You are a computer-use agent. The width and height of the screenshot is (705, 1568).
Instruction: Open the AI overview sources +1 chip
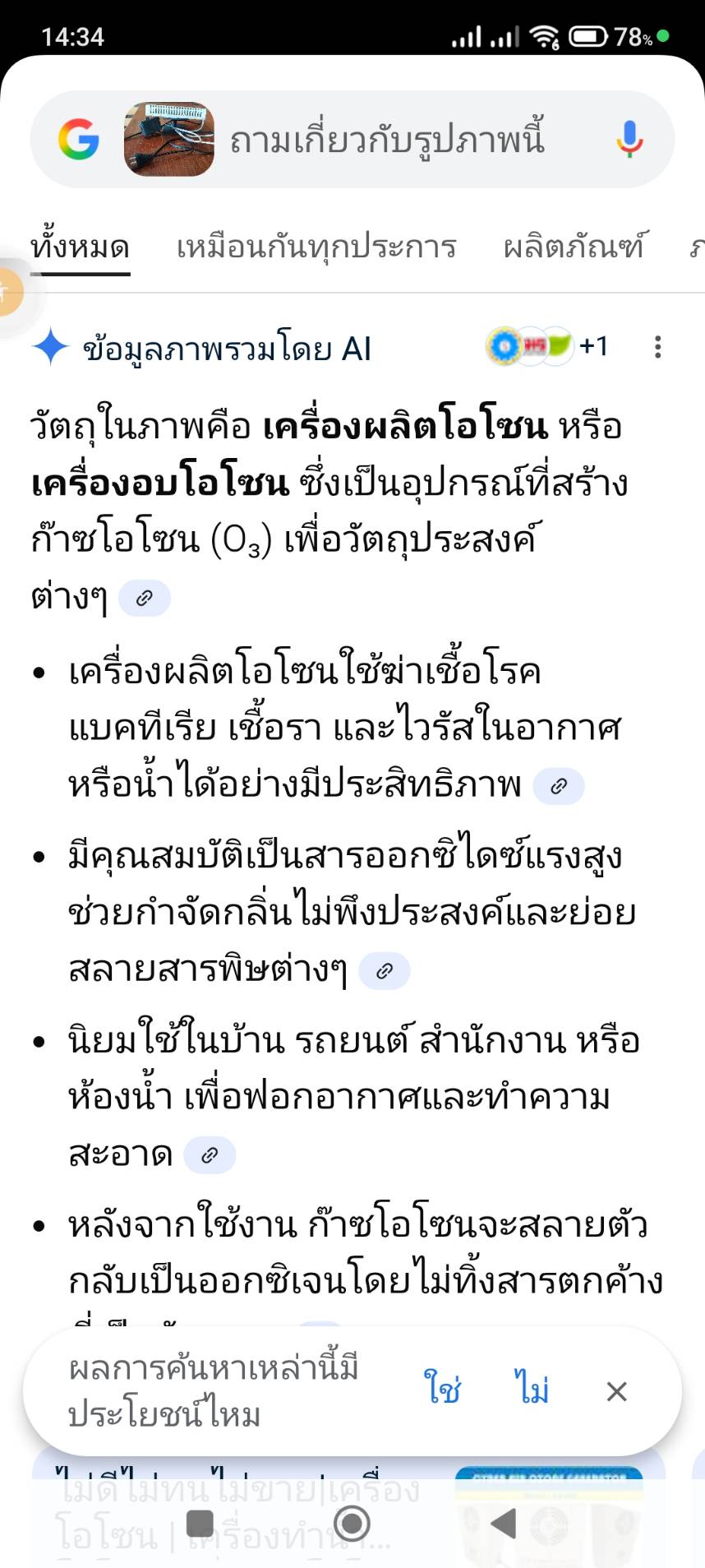click(546, 346)
